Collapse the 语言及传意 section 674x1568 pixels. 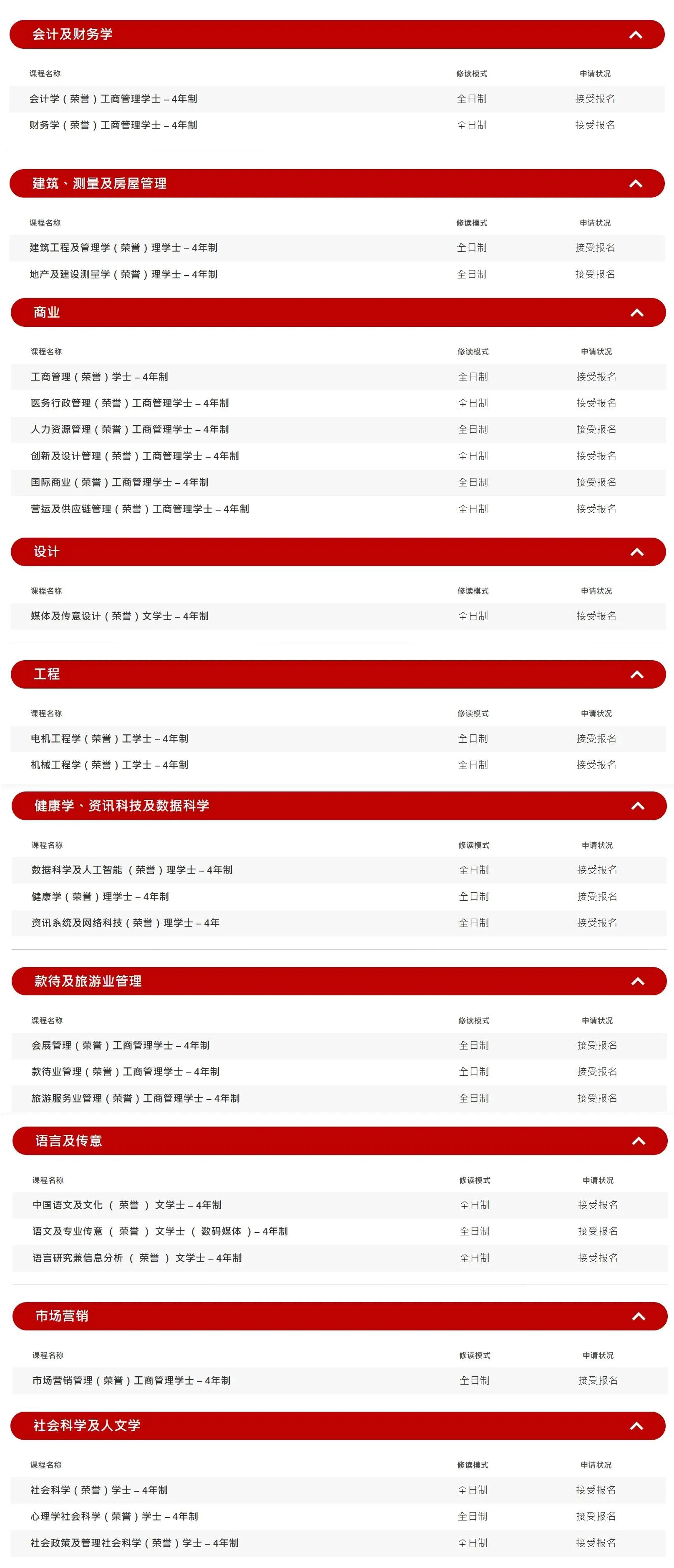click(638, 1141)
